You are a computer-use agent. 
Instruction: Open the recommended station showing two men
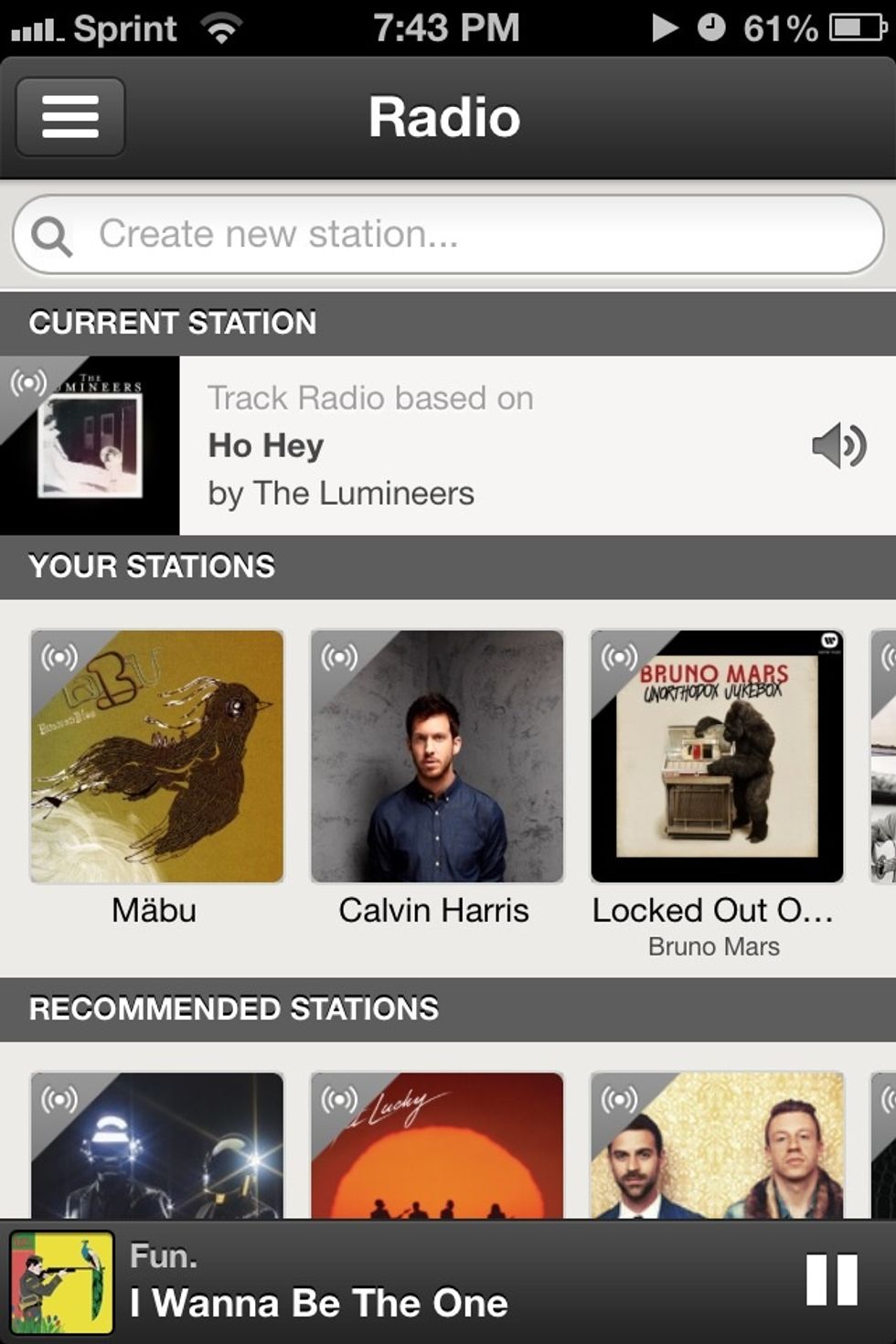(x=717, y=1145)
